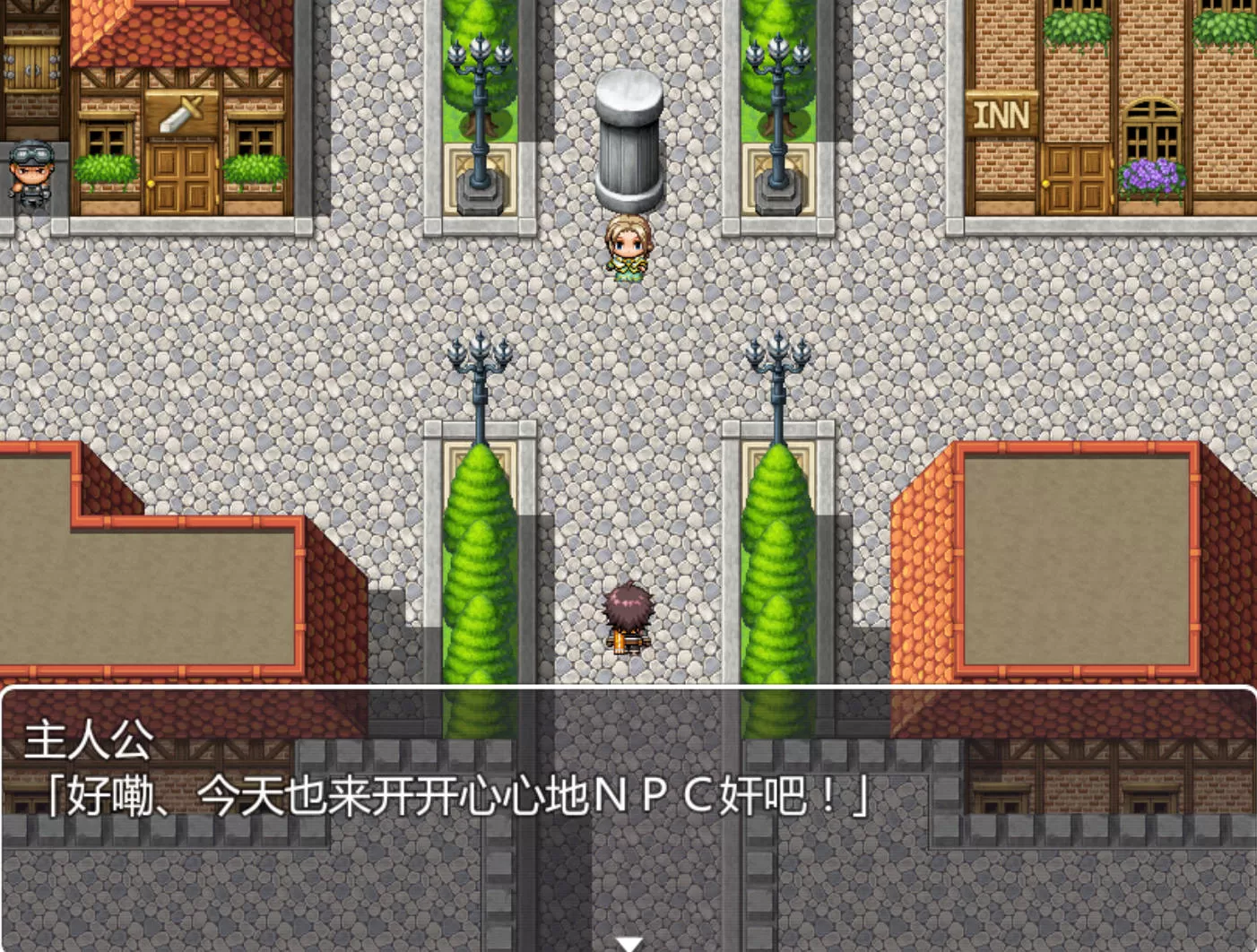Image resolution: width=1257 pixels, height=952 pixels.
Task: Advance the protagonist's dialogue message box
Action: pyautogui.click(x=628, y=816)
